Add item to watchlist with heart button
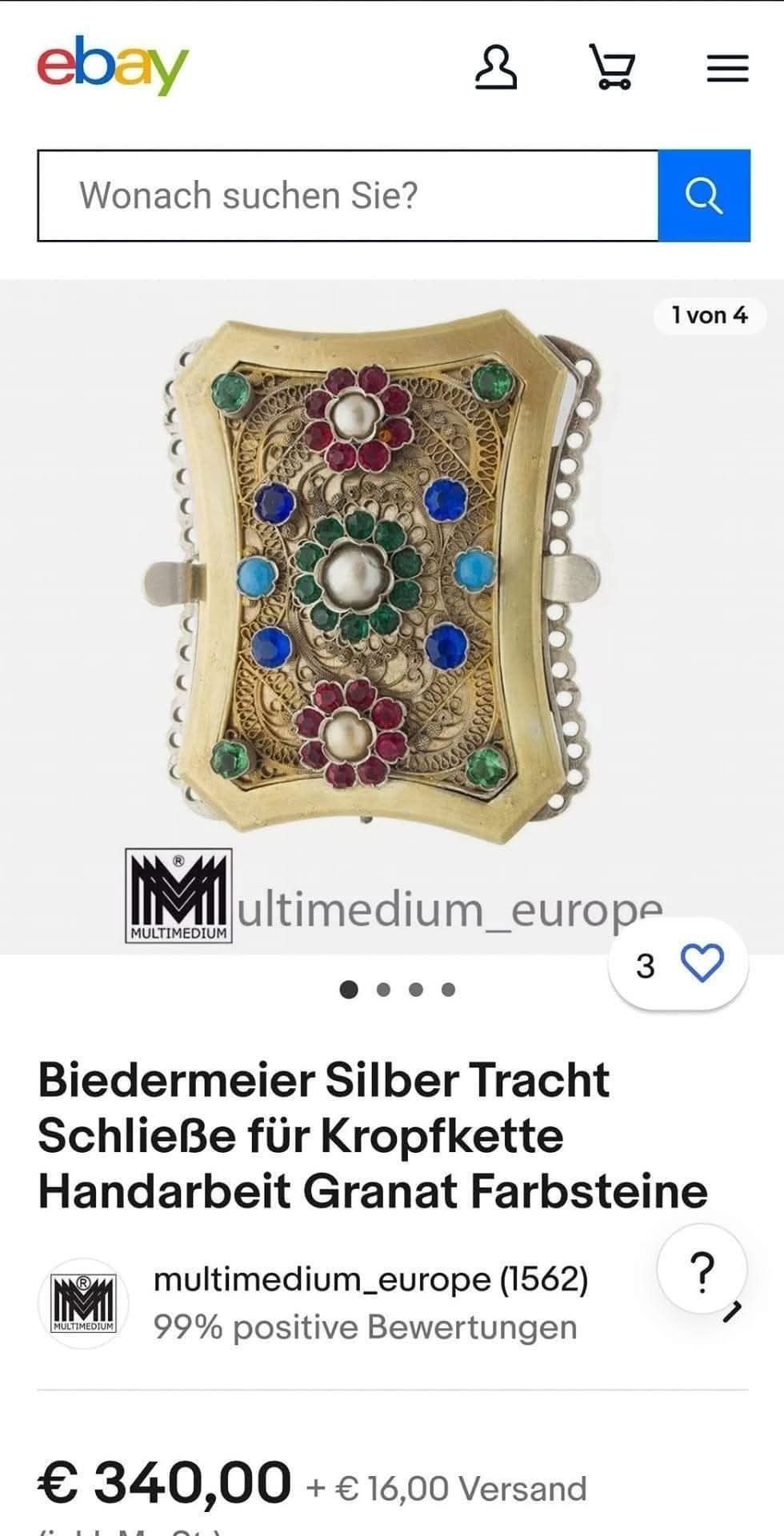Image resolution: width=784 pixels, height=1536 pixels. pyautogui.click(x=678, y=964)
